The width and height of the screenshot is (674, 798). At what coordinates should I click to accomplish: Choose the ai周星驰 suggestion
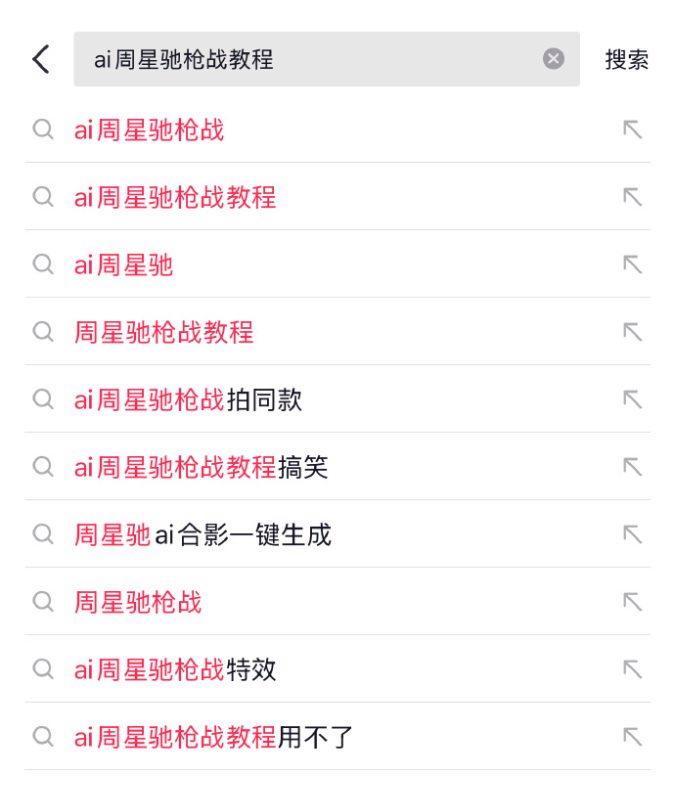(x=124, y=265)
